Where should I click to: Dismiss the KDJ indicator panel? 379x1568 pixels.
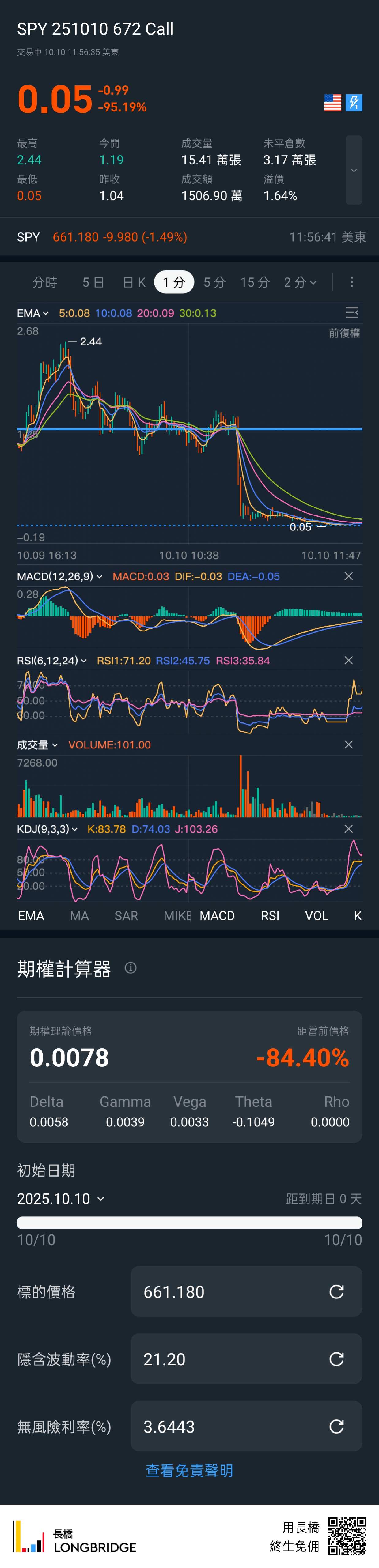point(349,829)
